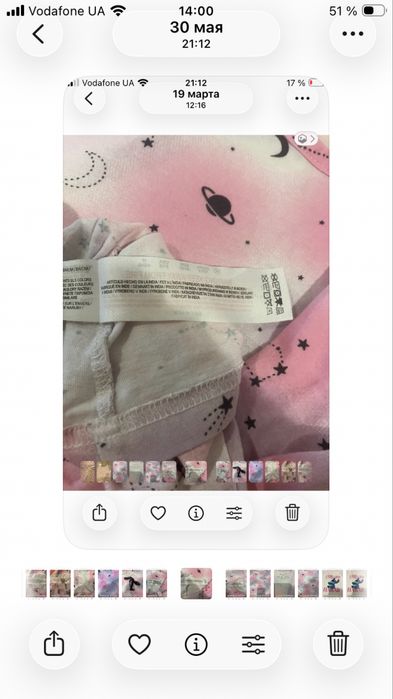Open the more options menu beside 30 мая

pyautogui.click(x=353, y=34)
